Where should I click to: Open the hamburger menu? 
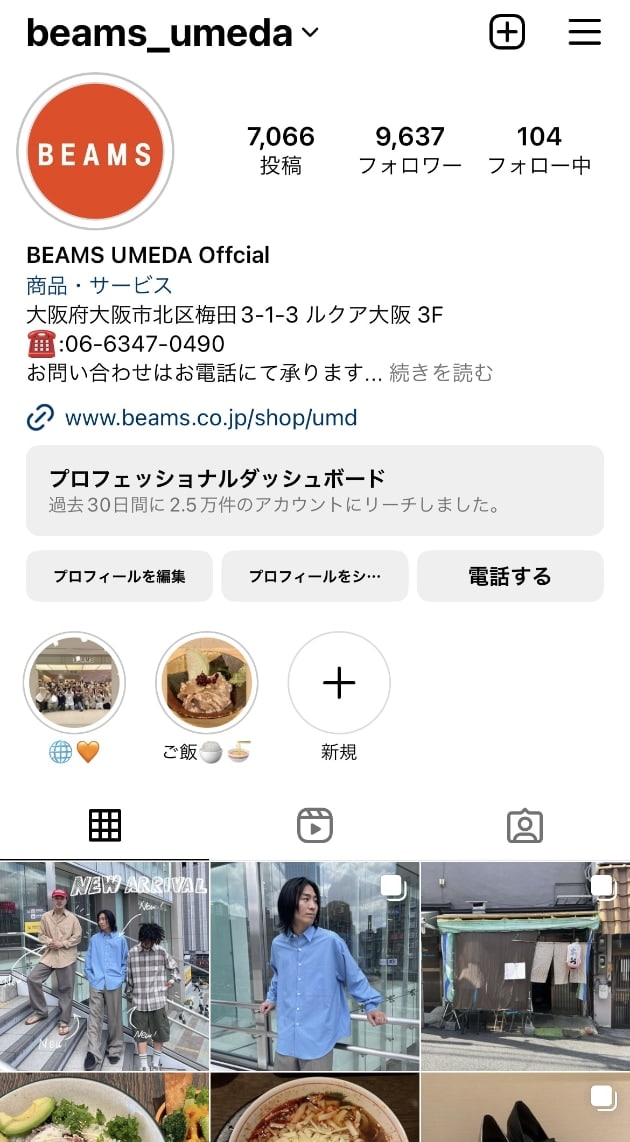click(584, 32)
